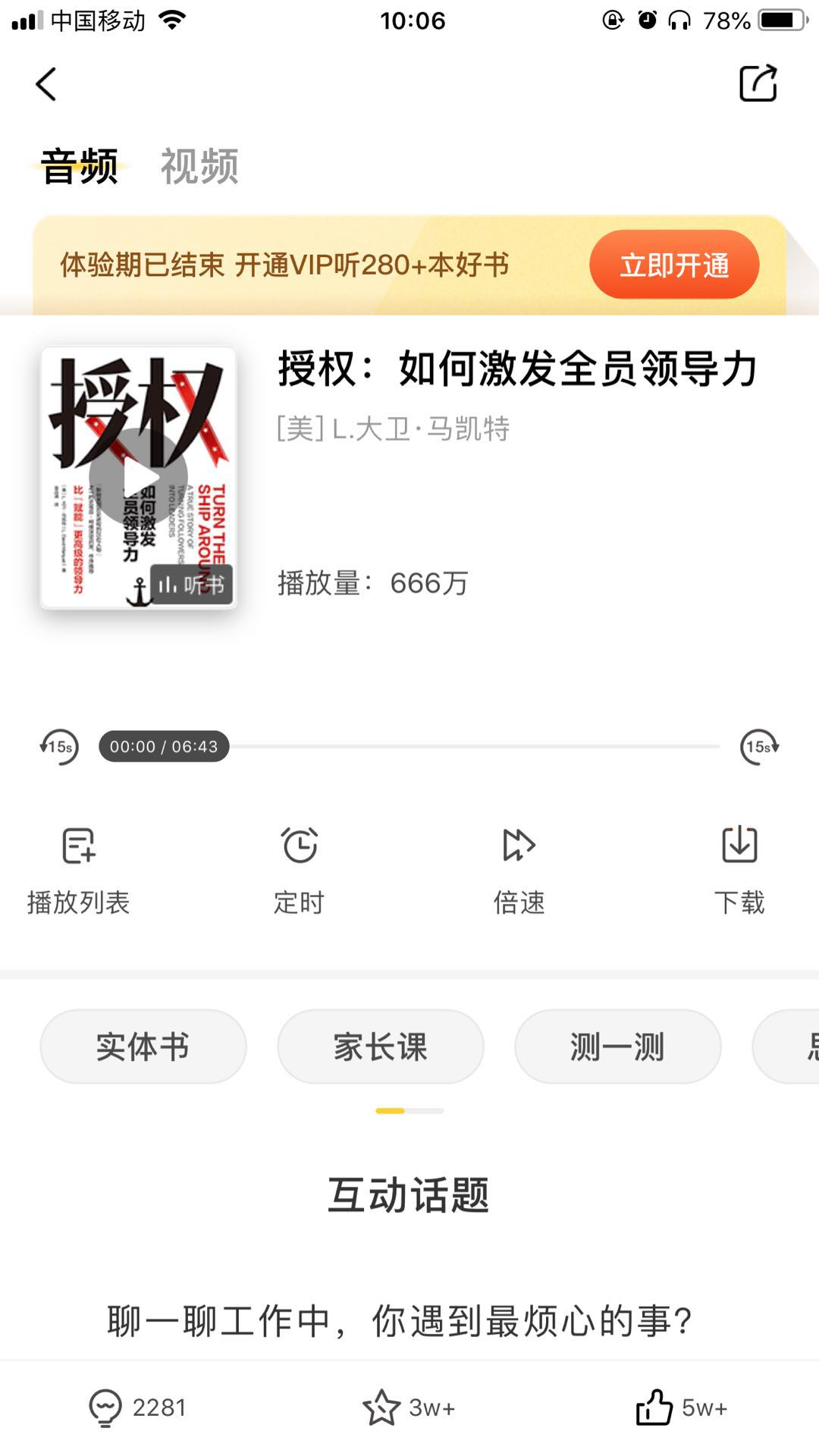Tap the 测一测 chip
819x1456 pixels.
(x=617, y=1046)
